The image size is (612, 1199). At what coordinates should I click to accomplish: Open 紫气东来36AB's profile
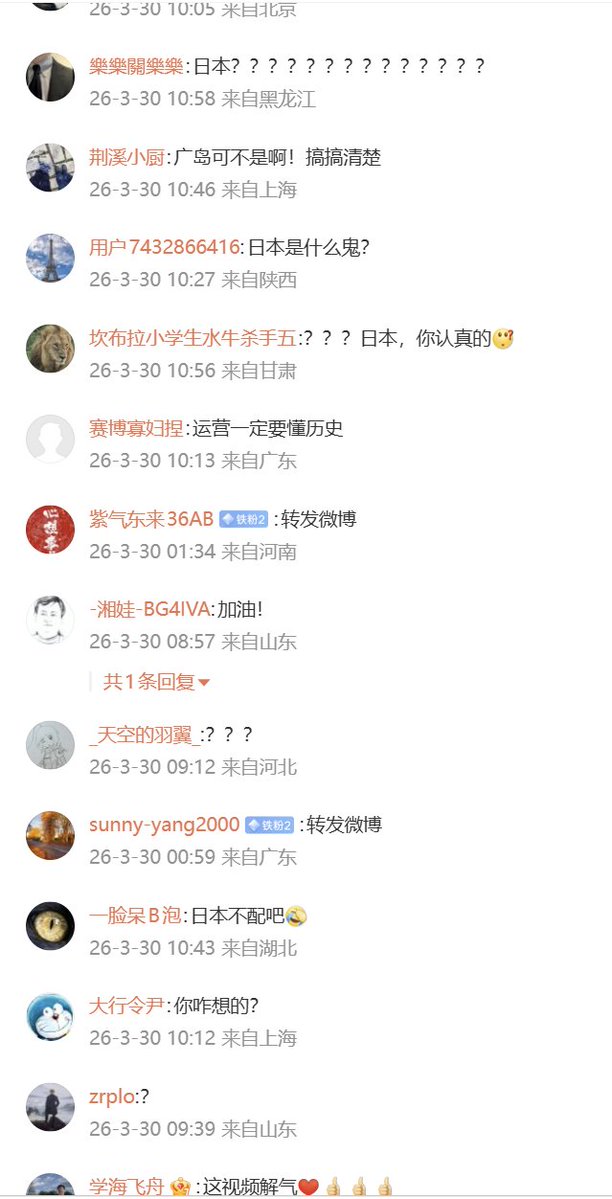(151, 519)
